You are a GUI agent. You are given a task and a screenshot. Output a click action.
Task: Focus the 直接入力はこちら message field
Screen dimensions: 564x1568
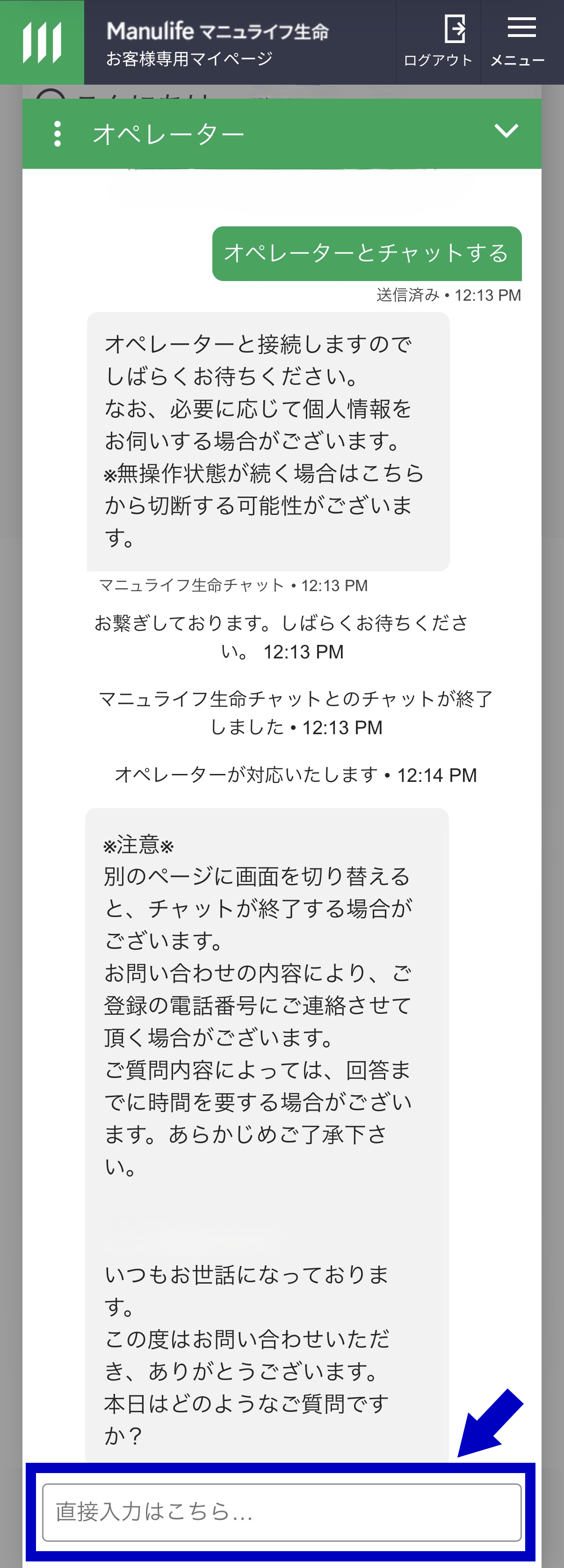[281, 1512]
